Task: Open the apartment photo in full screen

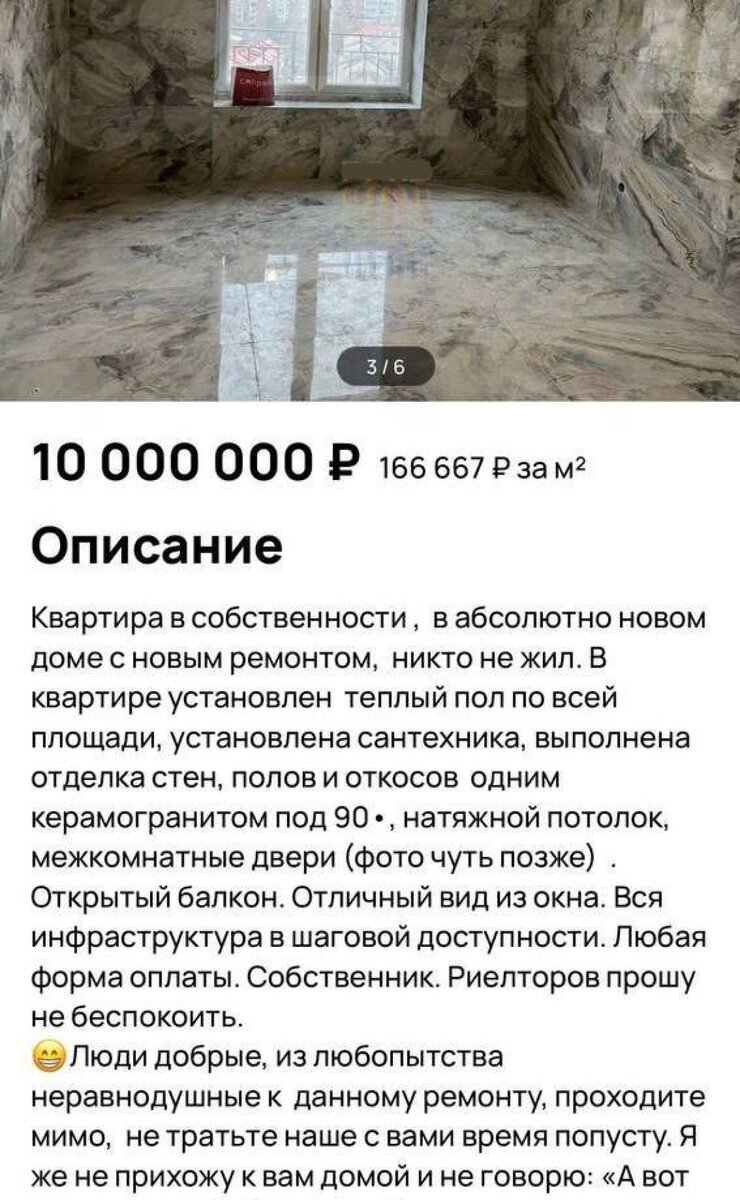Action: pos(370,200)
